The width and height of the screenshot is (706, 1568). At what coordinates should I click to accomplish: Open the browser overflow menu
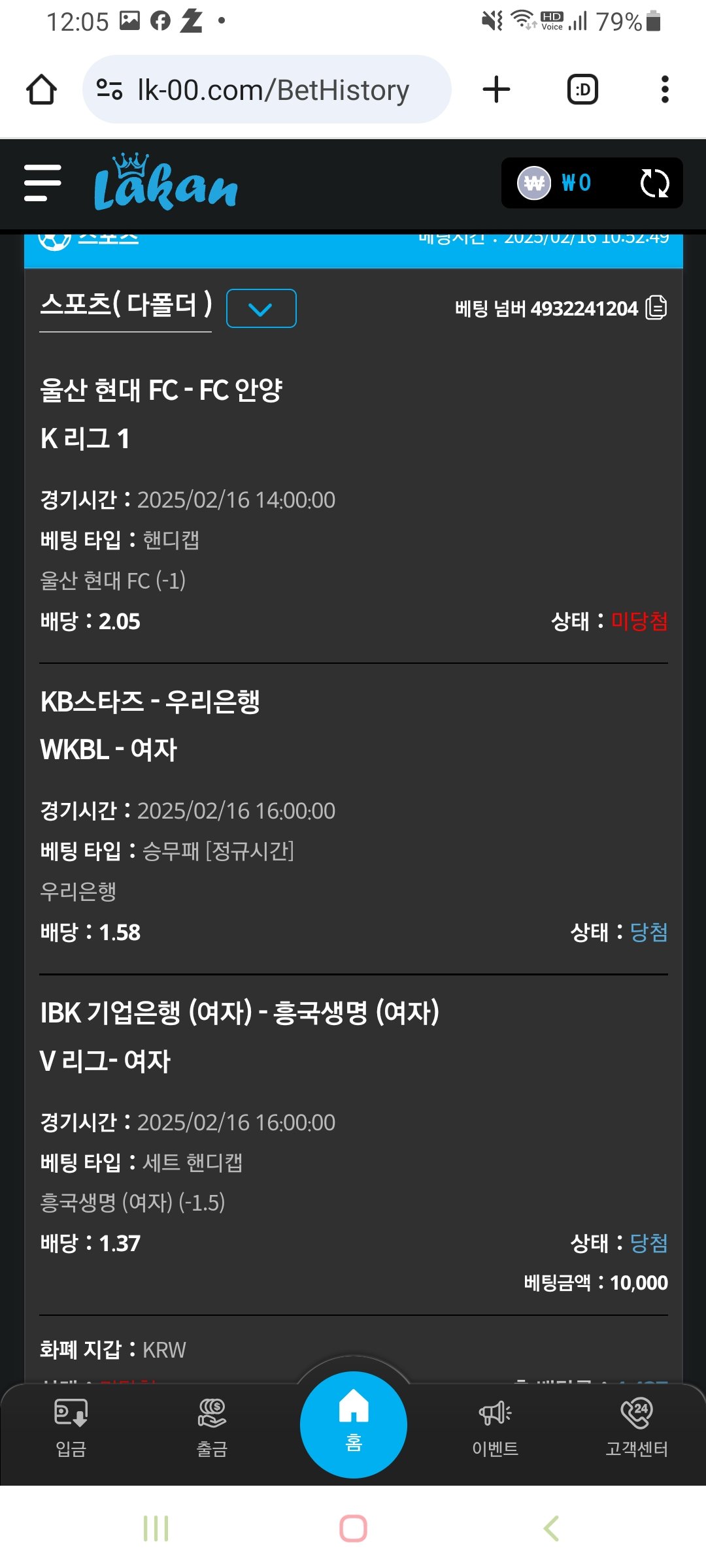[x=665, y=90]
